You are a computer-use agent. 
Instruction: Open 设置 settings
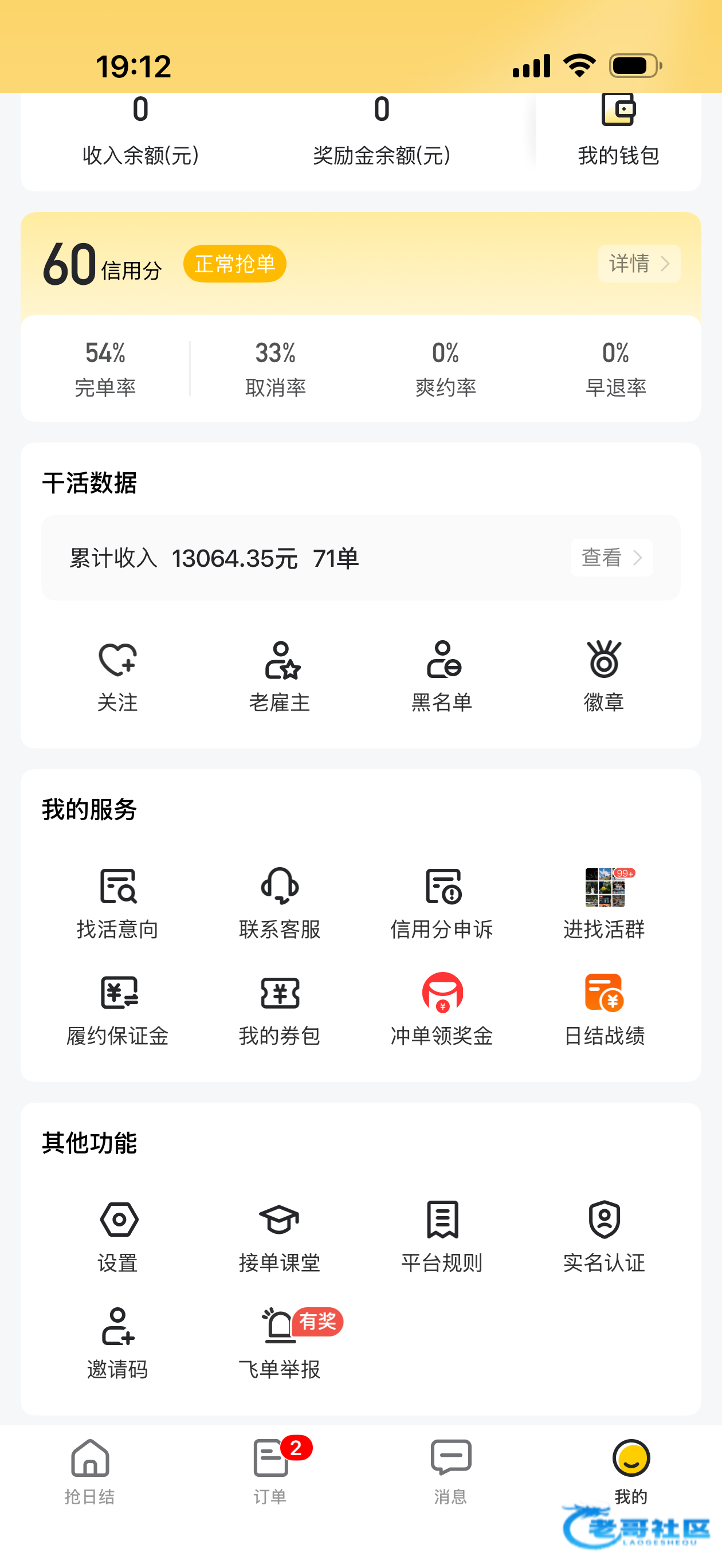117,1237
